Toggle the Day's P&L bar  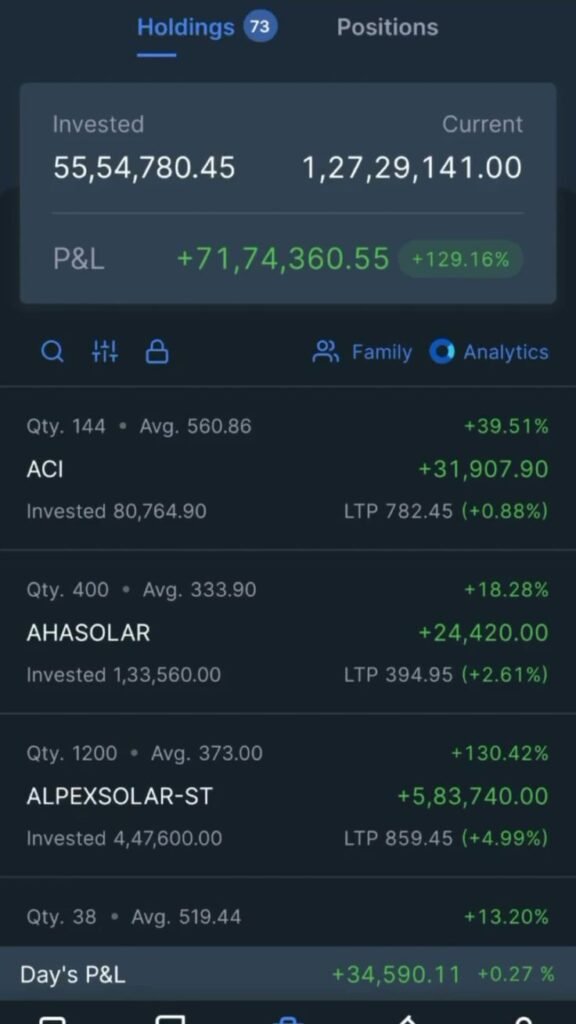coord(288,974)
